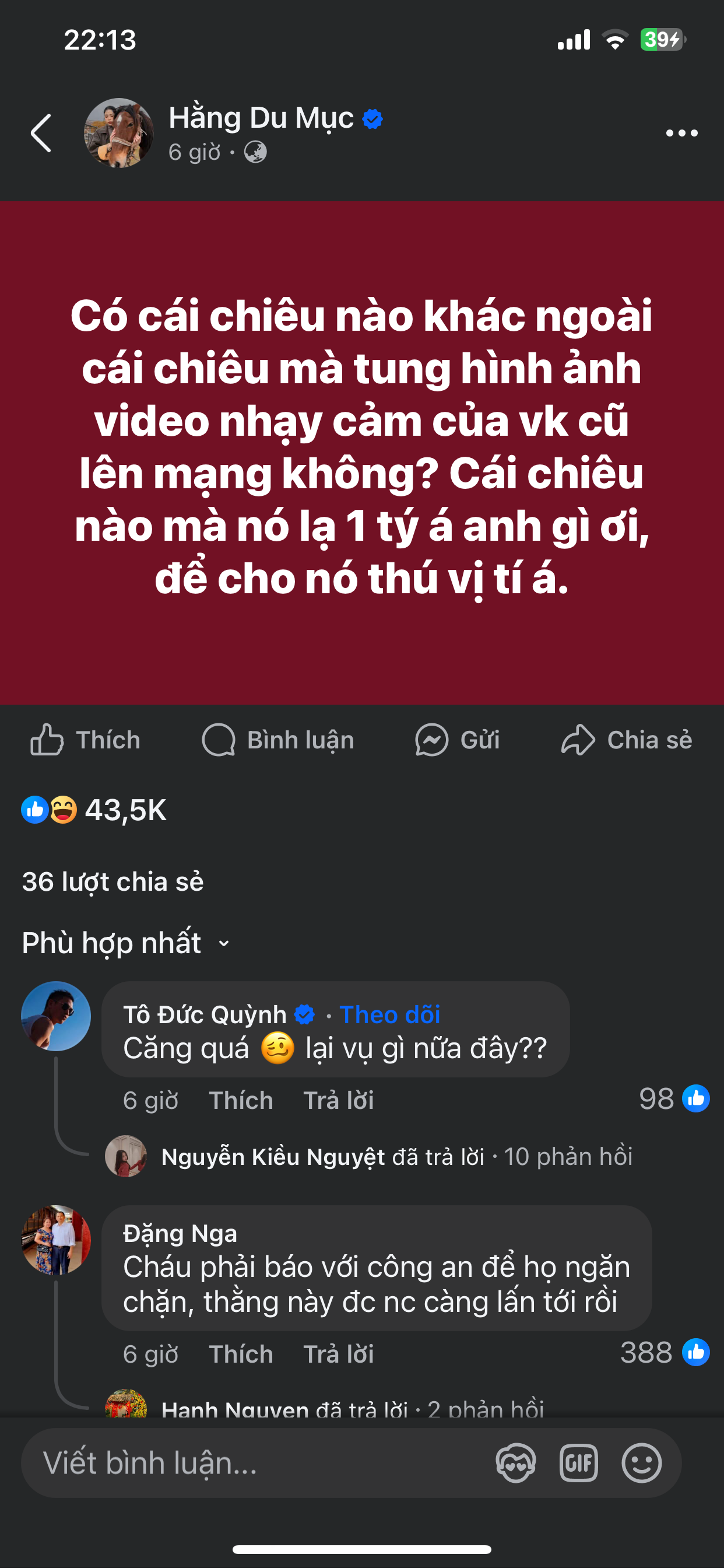Like the post with the Thích button
Image resolution: width=724 pixels, height=1568 pixels.
pyautogui.click(x=86, y=740)
